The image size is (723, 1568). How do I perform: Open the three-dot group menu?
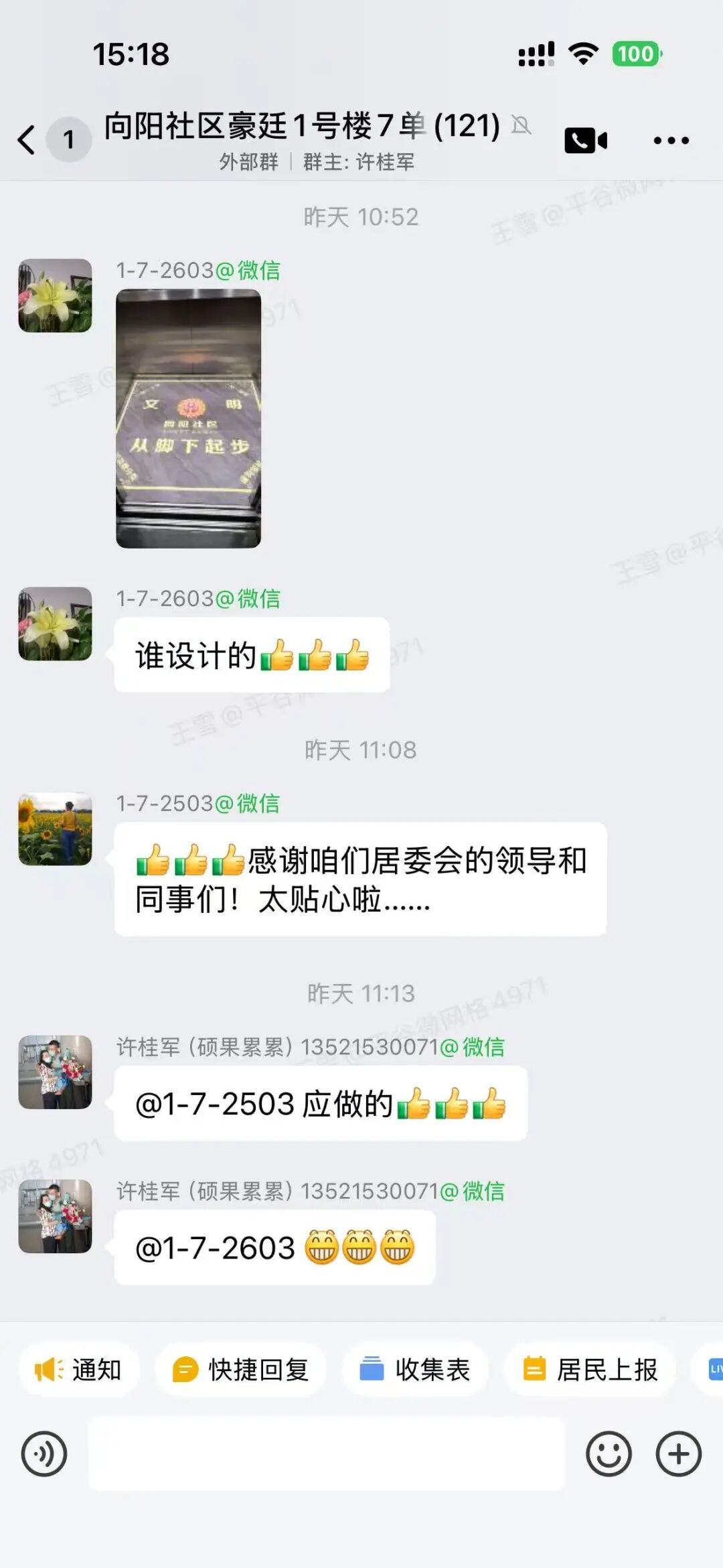pyautogui.click(x=671, y=140)
